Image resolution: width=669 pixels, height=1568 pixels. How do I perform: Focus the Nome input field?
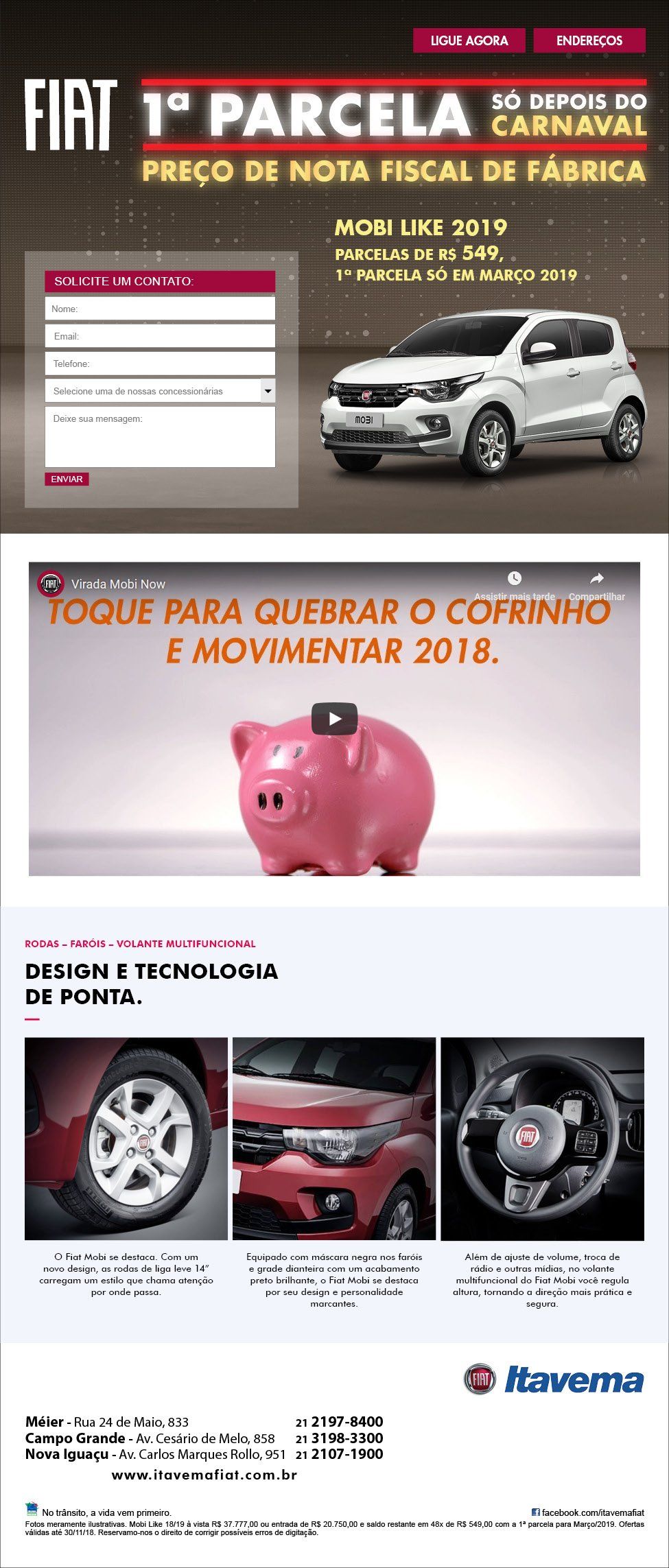pyautogui.click(x=160, y=309)
